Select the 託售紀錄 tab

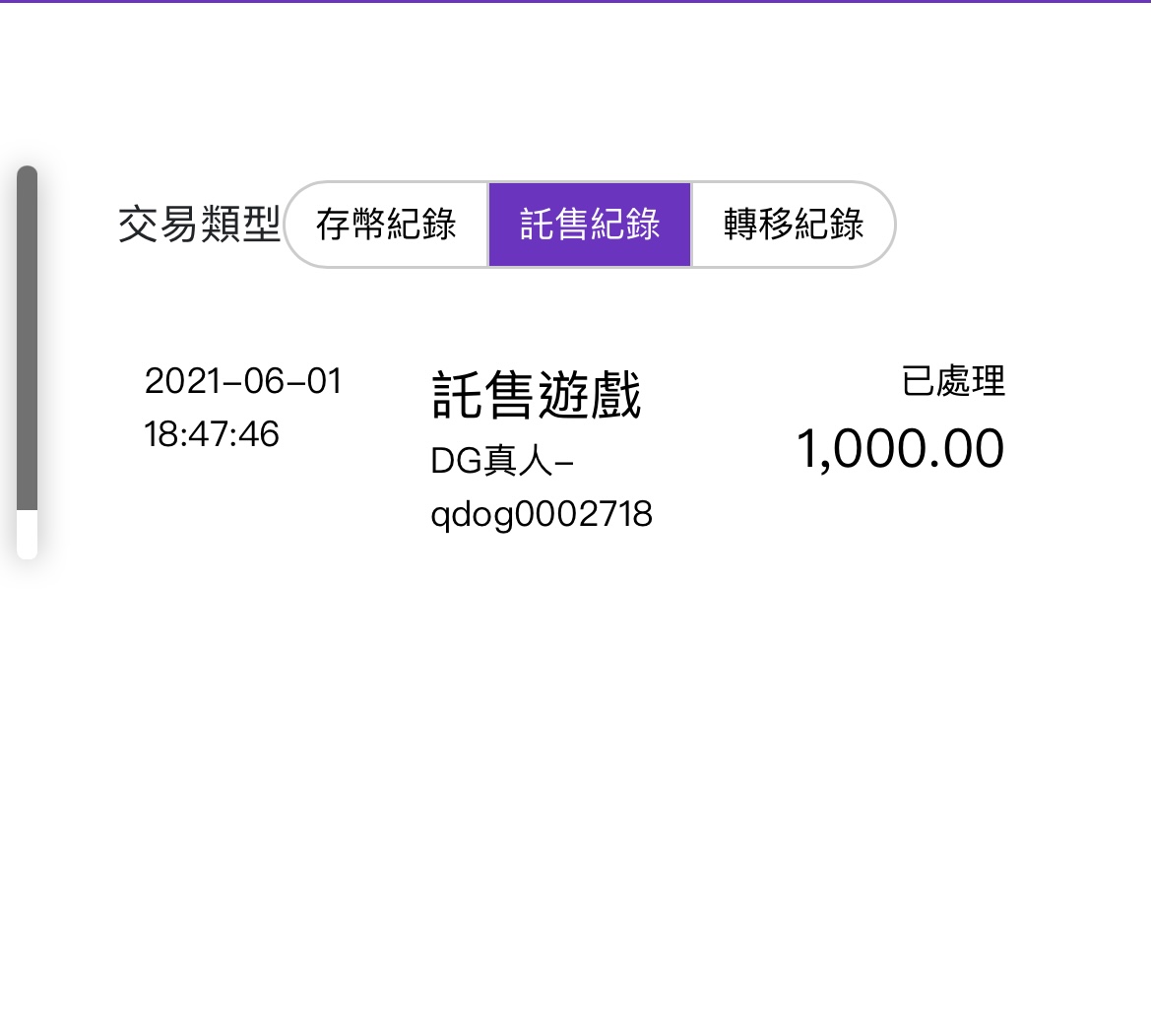coord(590,225)
